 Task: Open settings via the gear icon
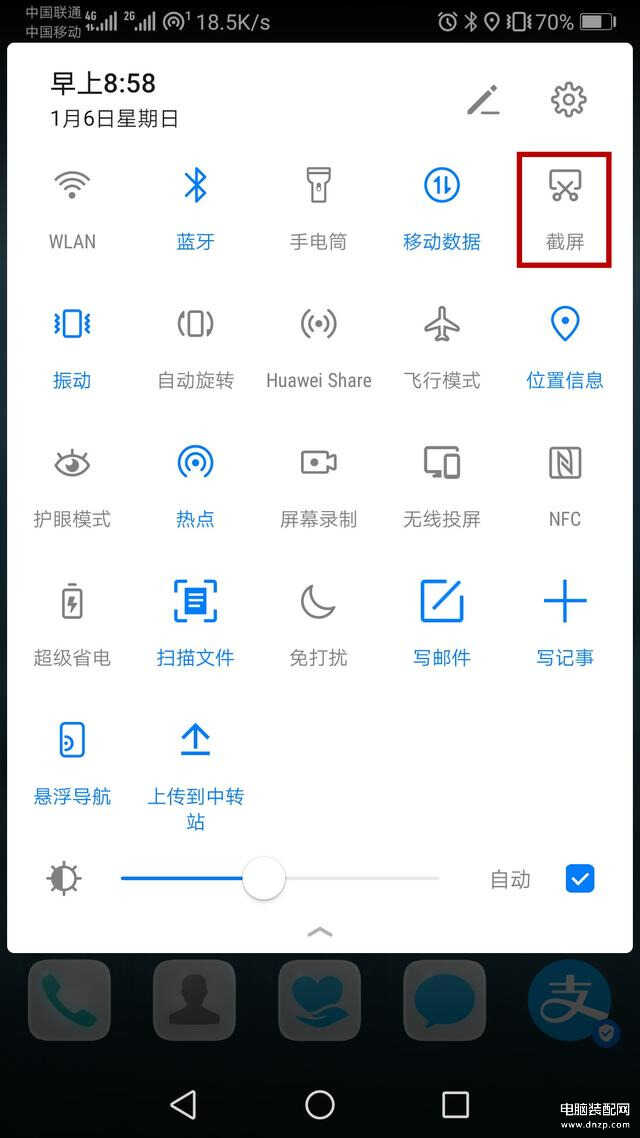[568, 100]
